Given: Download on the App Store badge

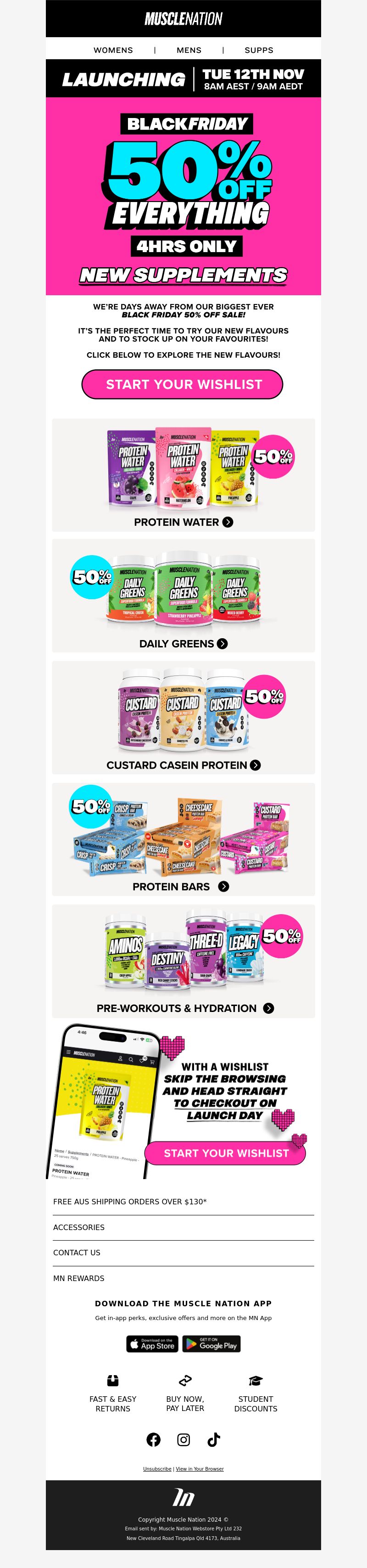Looking at the screenshot, I should [x=151, y=1344].
